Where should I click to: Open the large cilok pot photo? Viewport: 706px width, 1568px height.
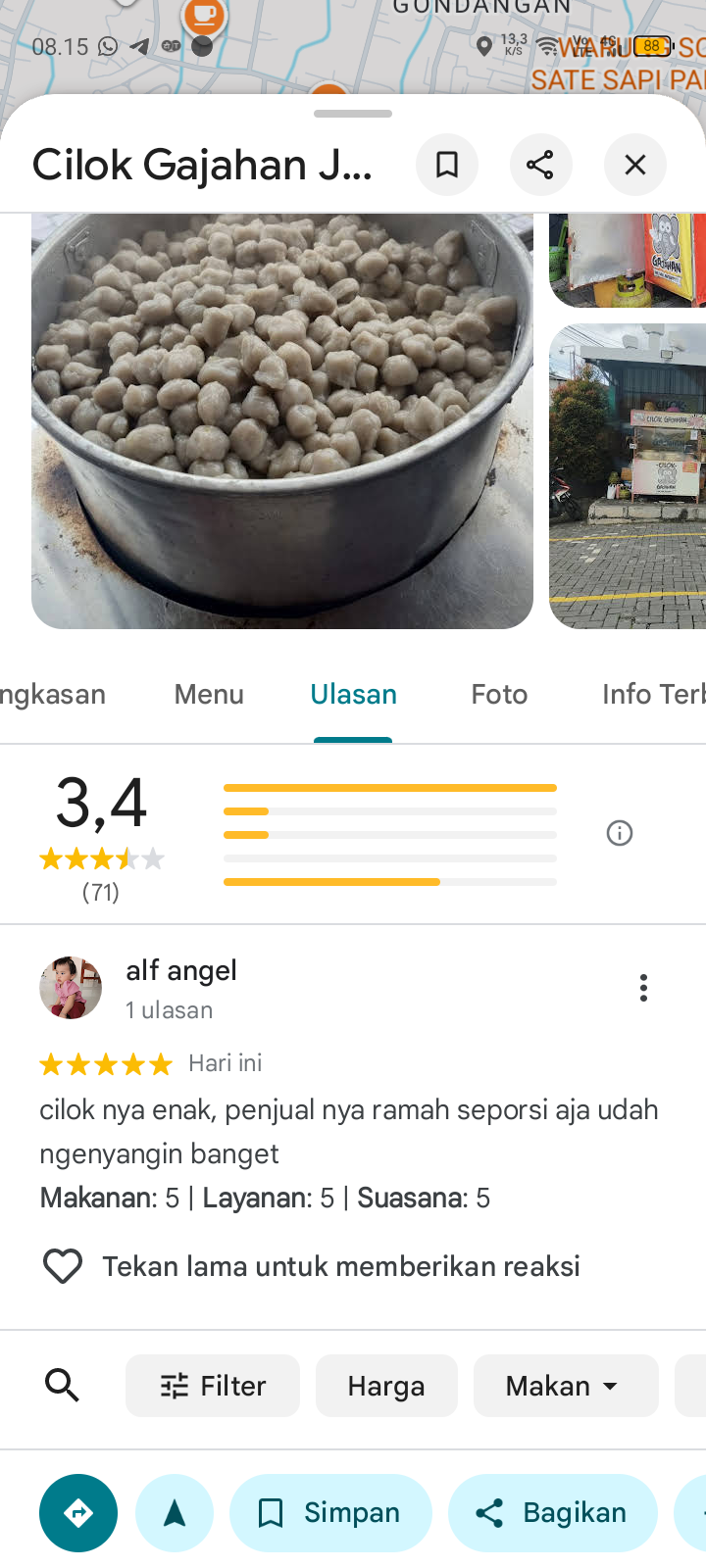pyautogui.click(x=282, y=421)
